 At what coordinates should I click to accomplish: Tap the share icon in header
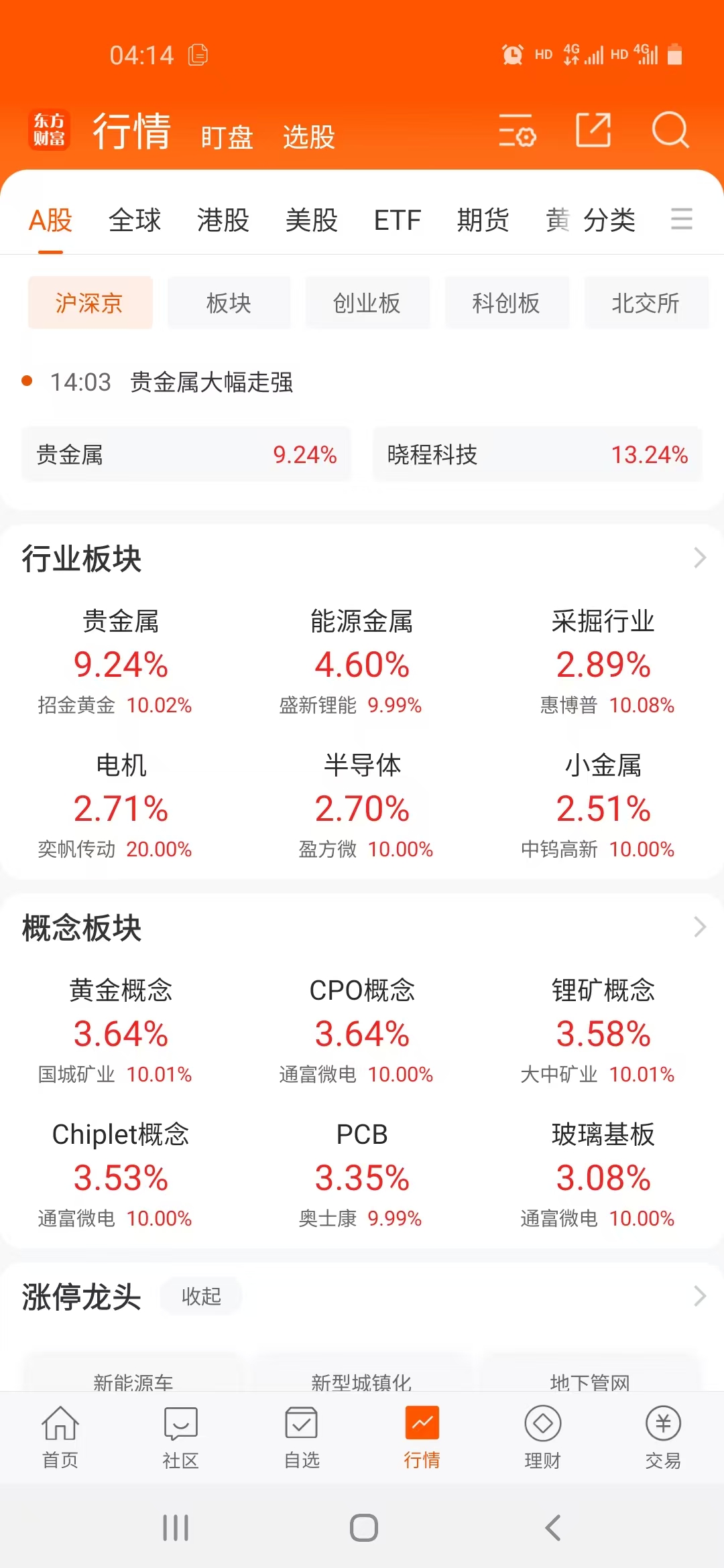593,129
